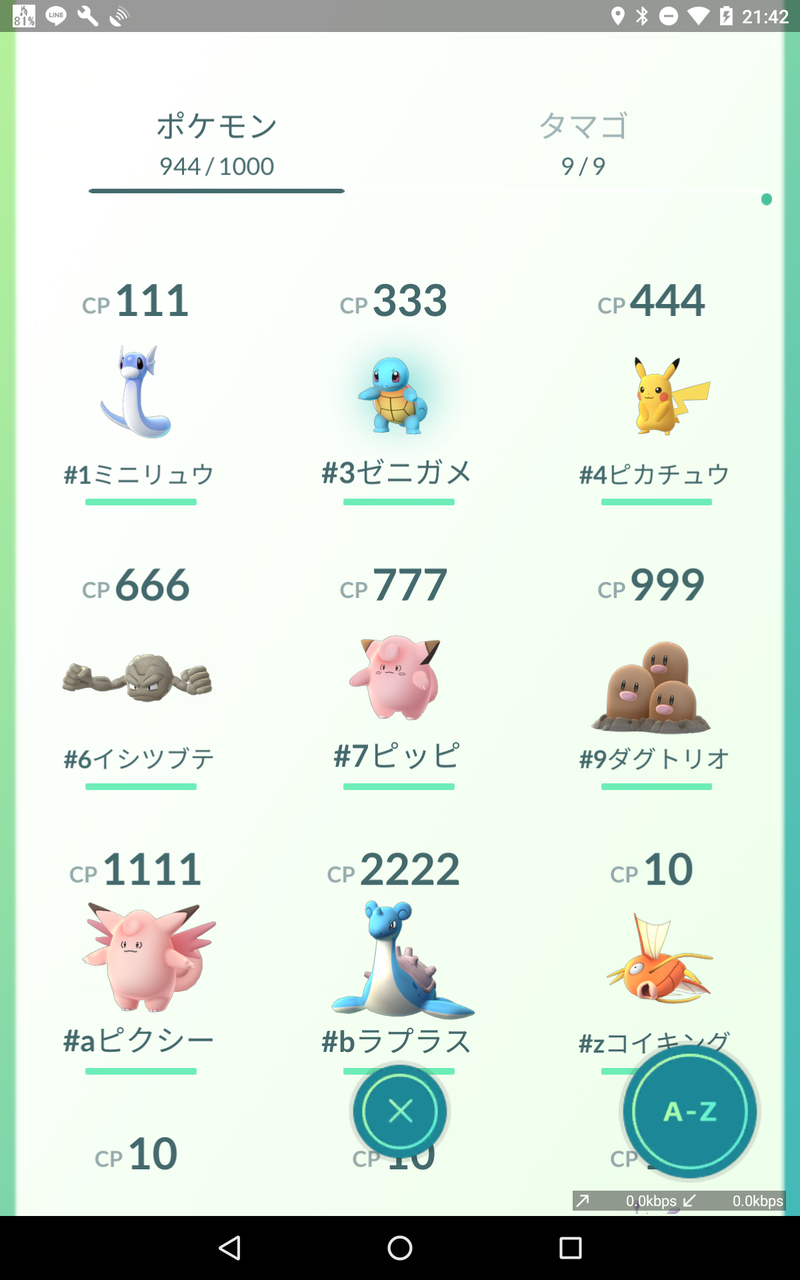Change sort order with the A-Z button

click(690, 1111)
